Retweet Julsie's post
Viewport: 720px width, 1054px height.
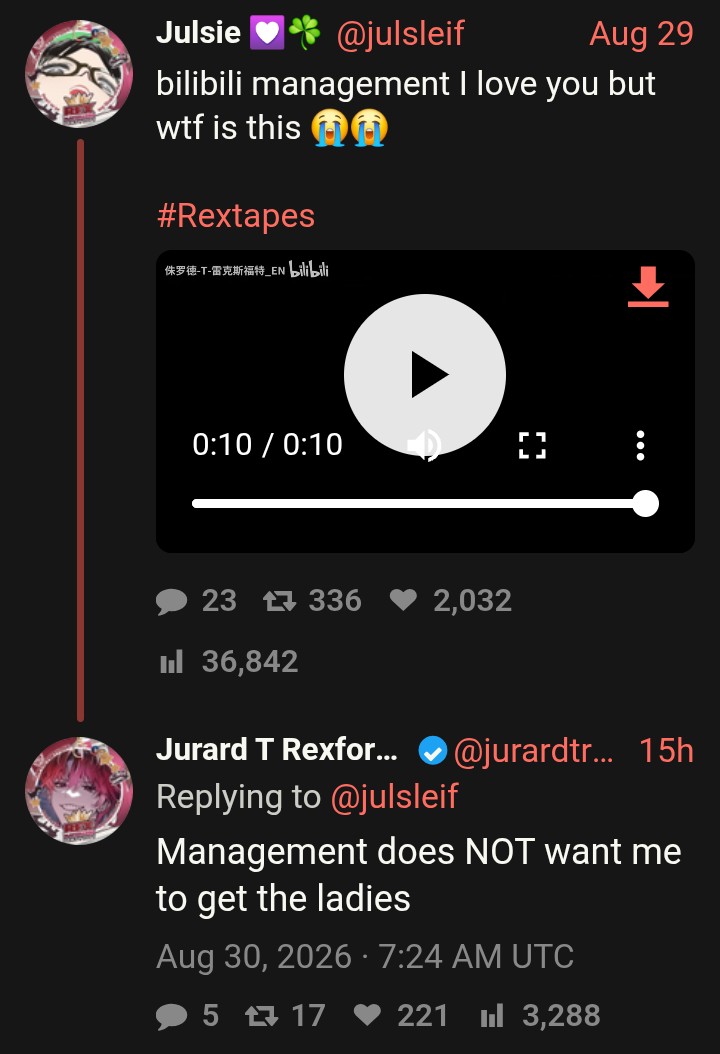point(312,601)
